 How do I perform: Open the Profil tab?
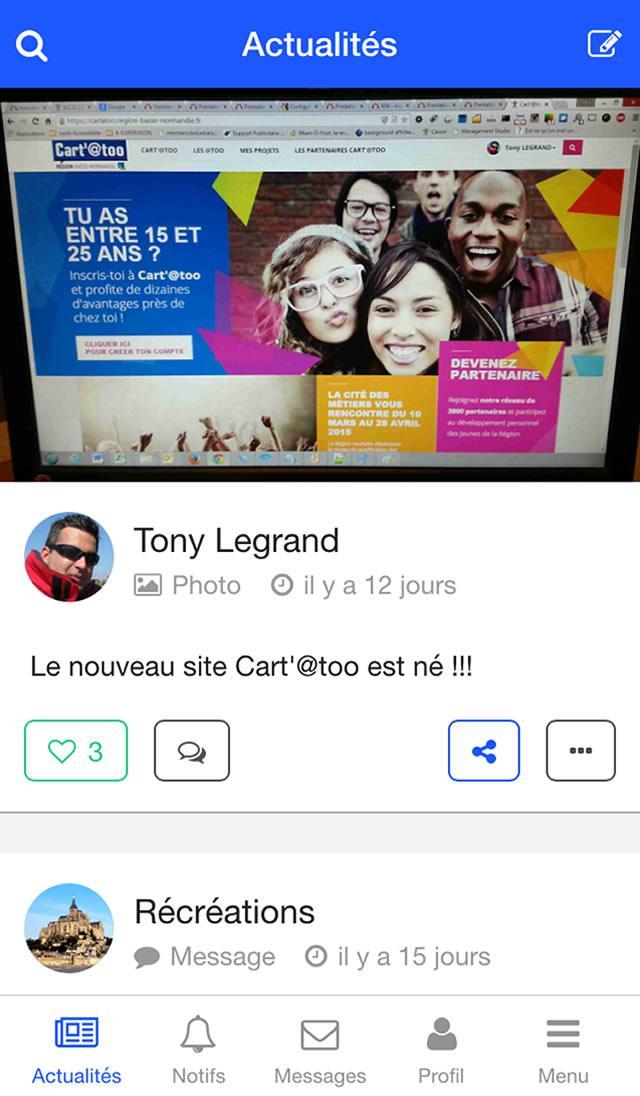pos(441,1050)
